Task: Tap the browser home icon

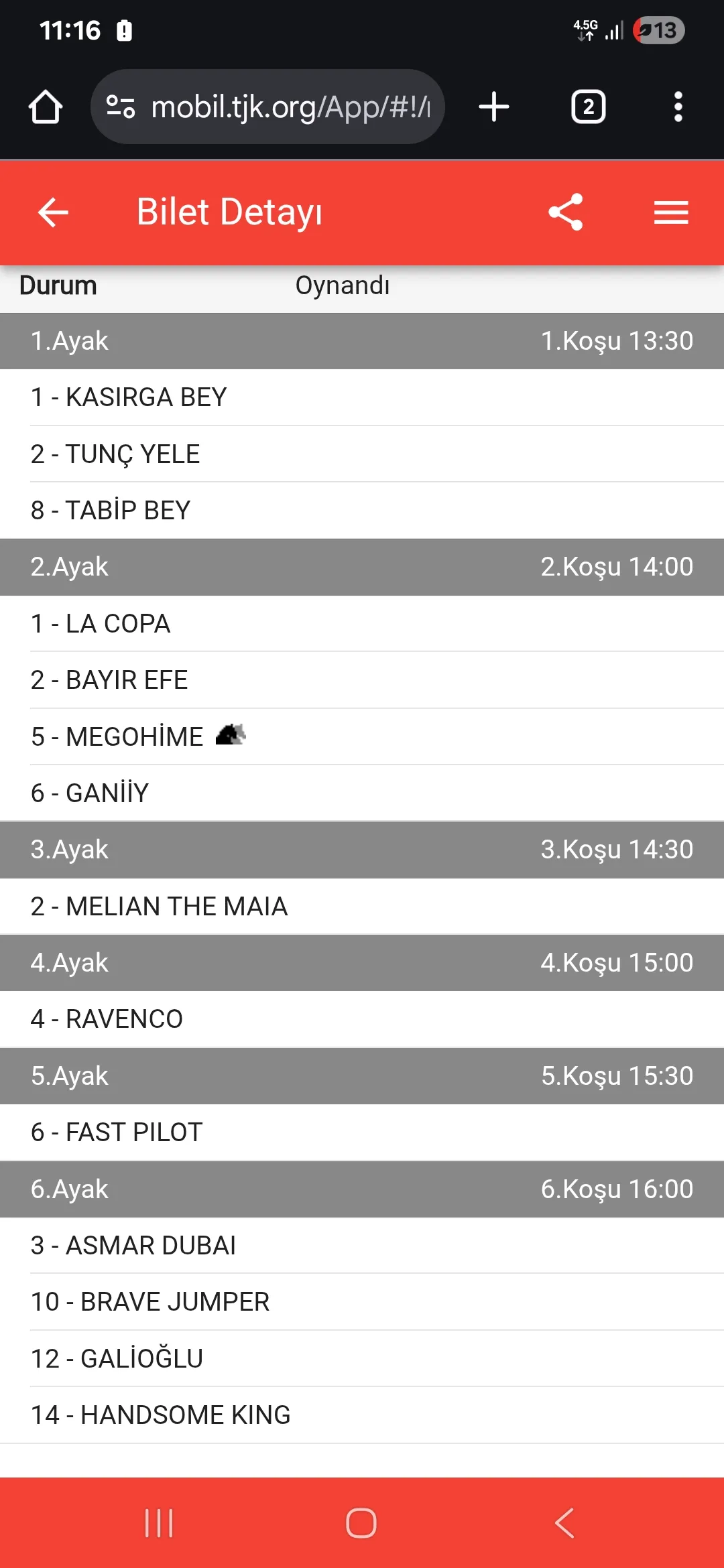Action: [x=46, y=107]
